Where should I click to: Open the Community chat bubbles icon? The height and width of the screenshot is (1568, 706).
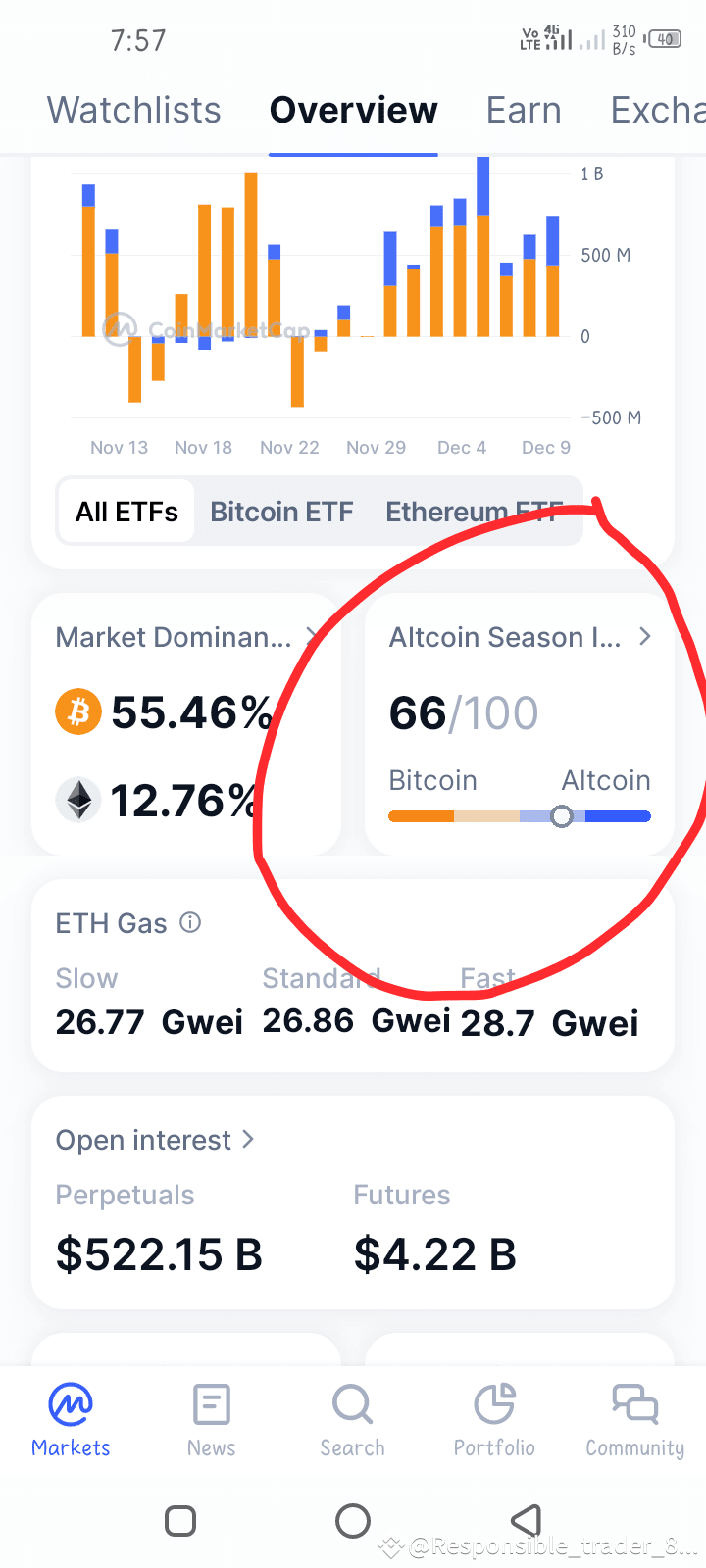point(634,1405)
